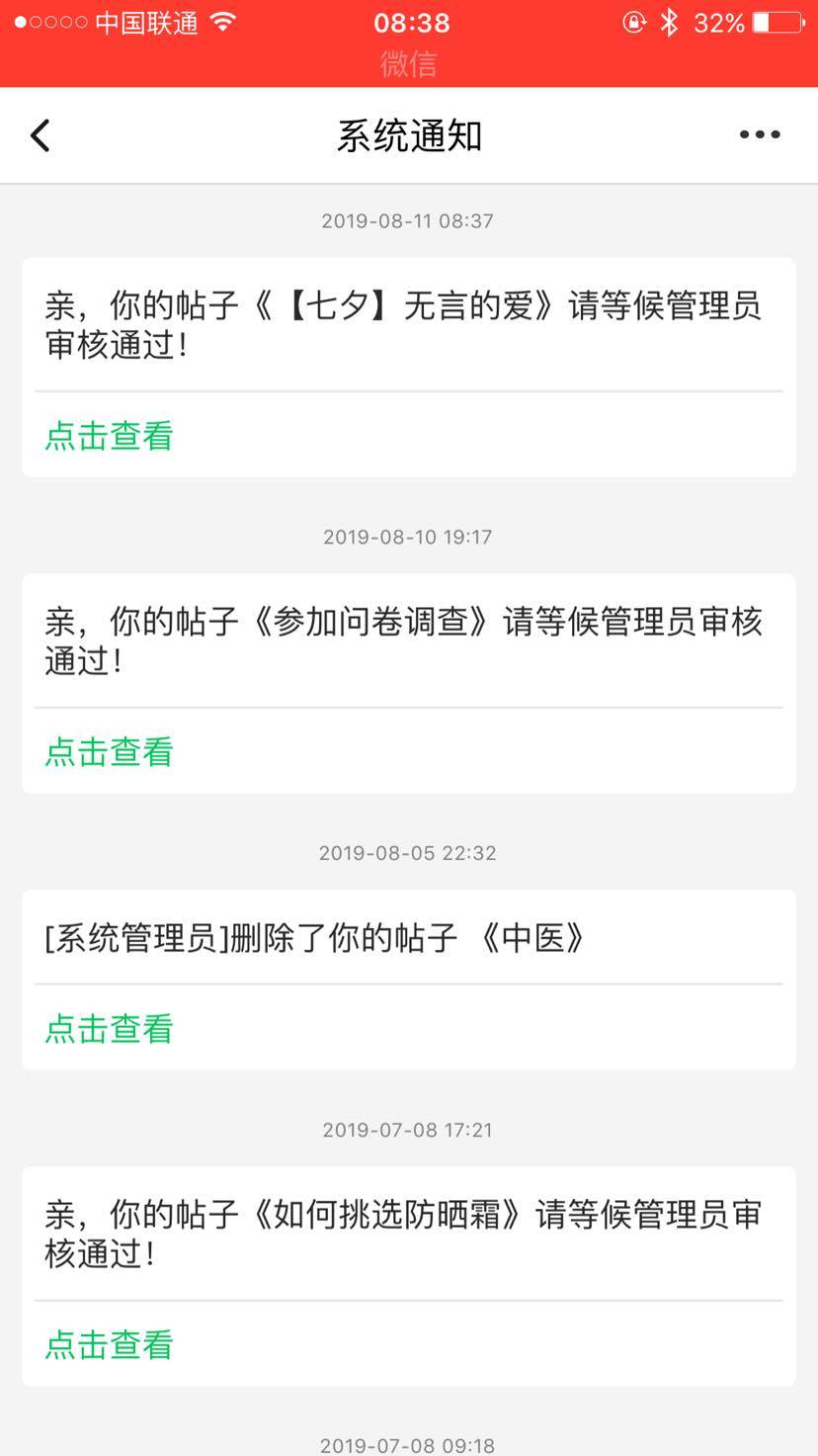Go back from system notifications

pos(41,135)
